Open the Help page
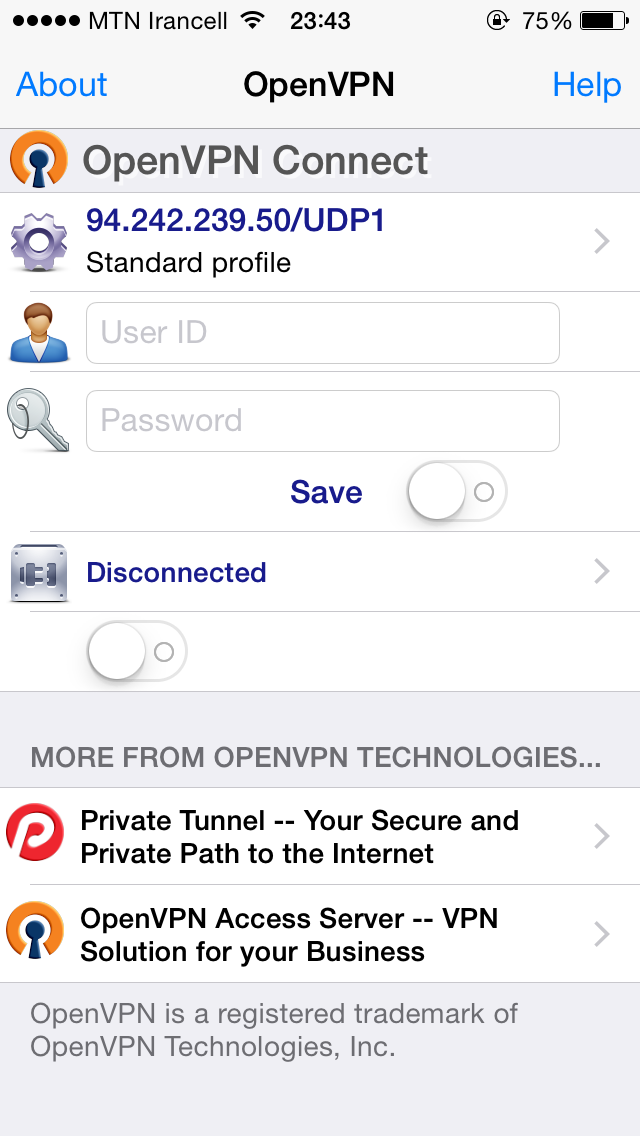The width and height of the screenshot is (640, 1136). (586, 85)
